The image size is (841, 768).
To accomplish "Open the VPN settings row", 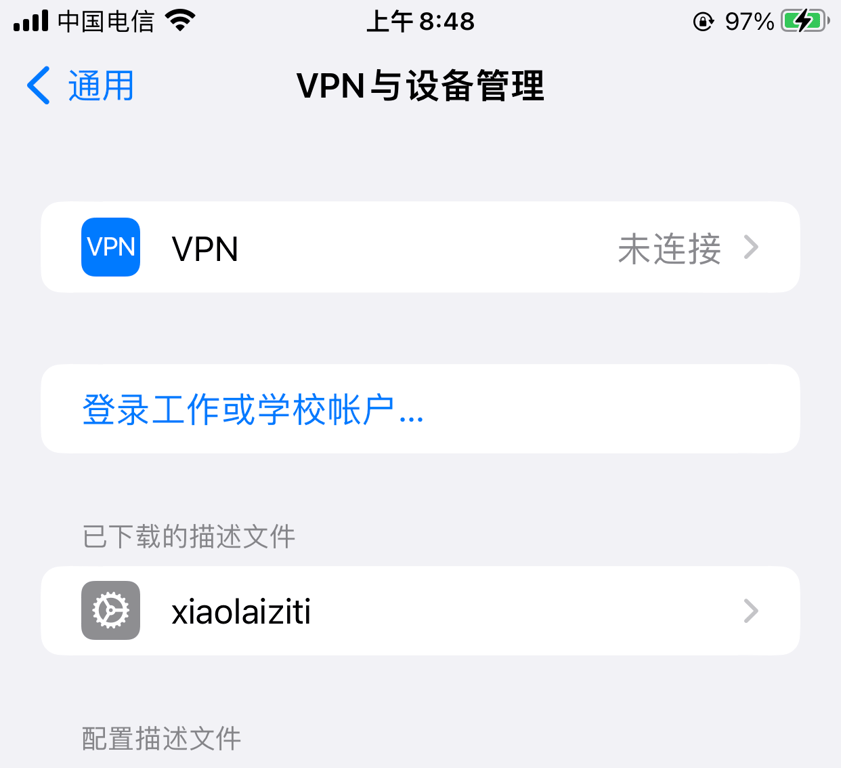I will 420,248.
